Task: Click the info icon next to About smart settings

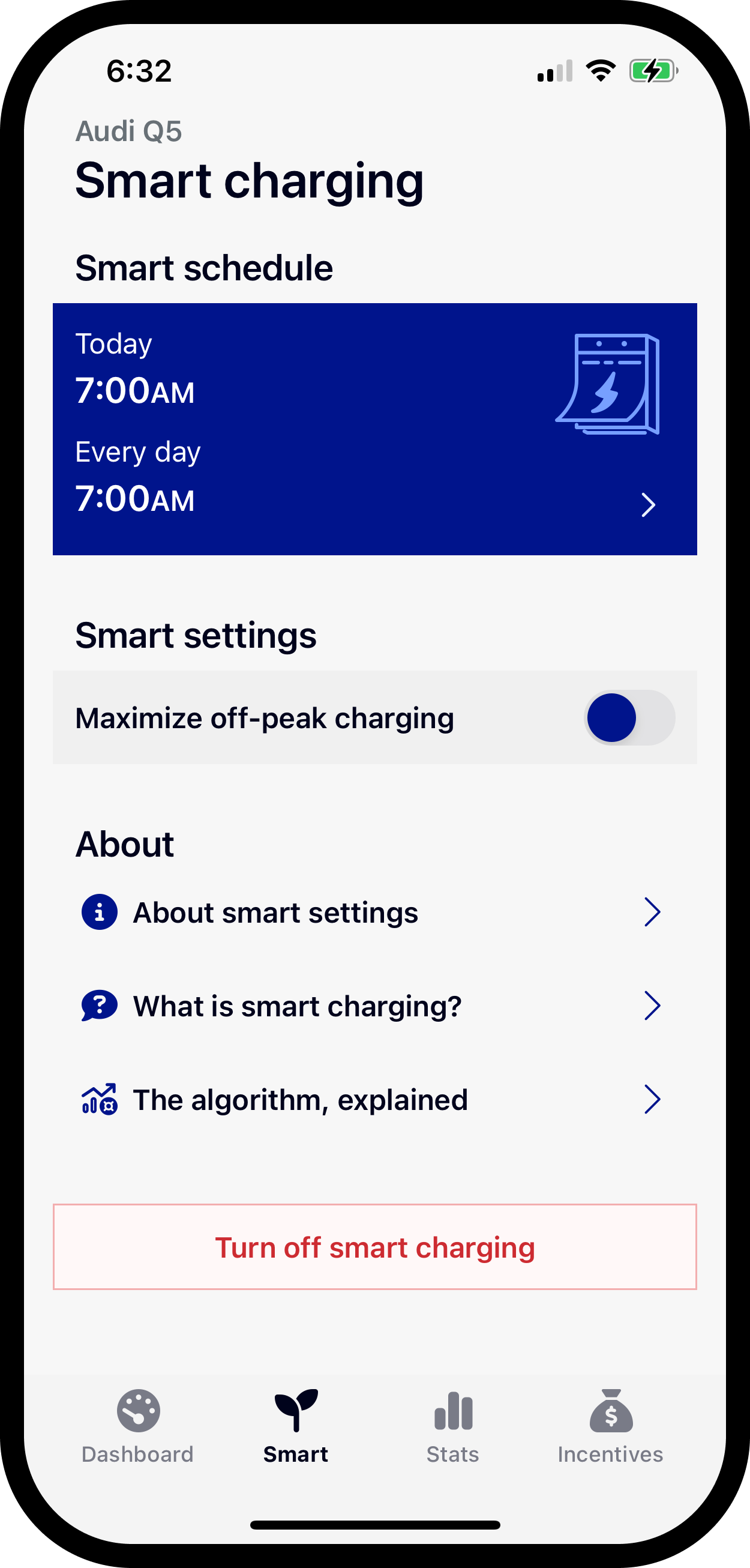Action: pos(100,912)
